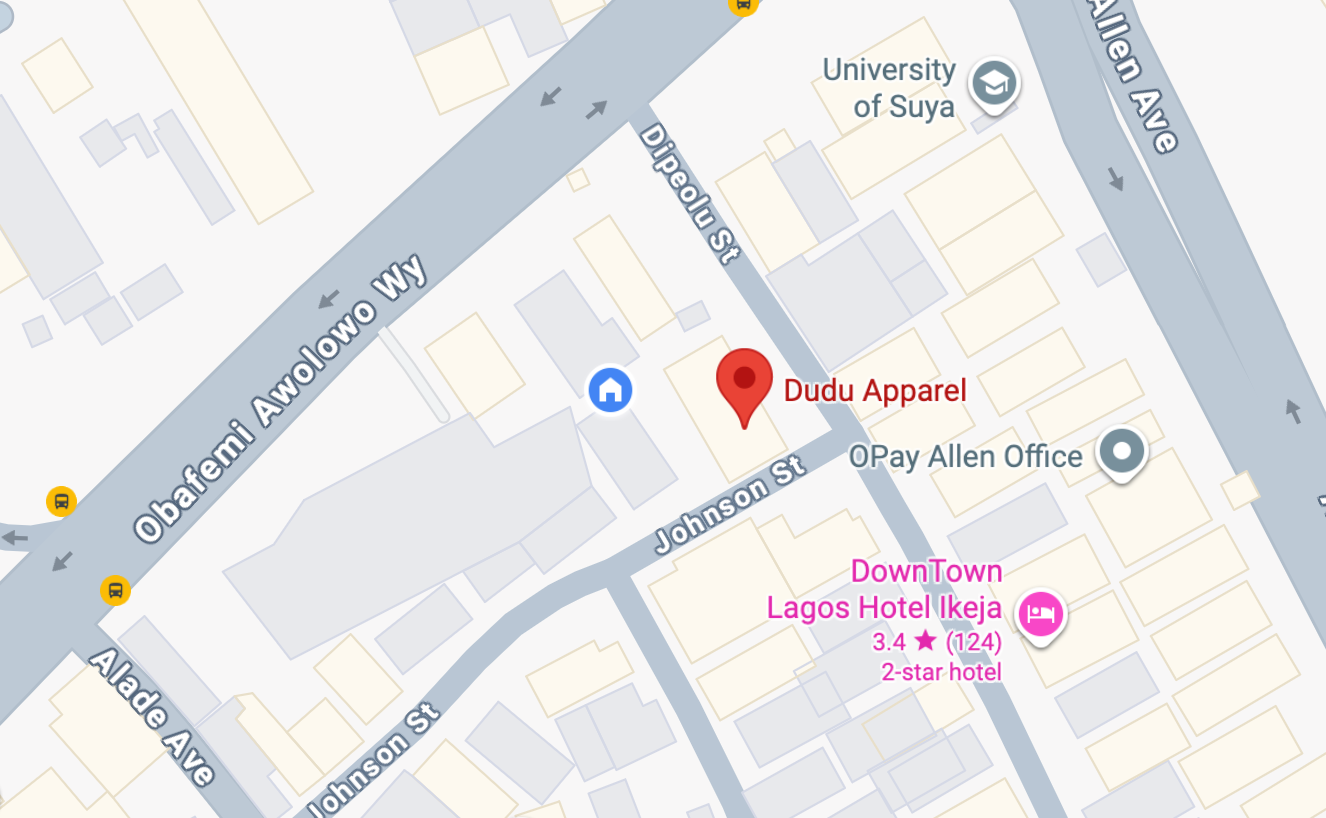The height and width of the screenshot is (818, 1326).
Task: Open the blue Home marker
Action: coord(610,390)
